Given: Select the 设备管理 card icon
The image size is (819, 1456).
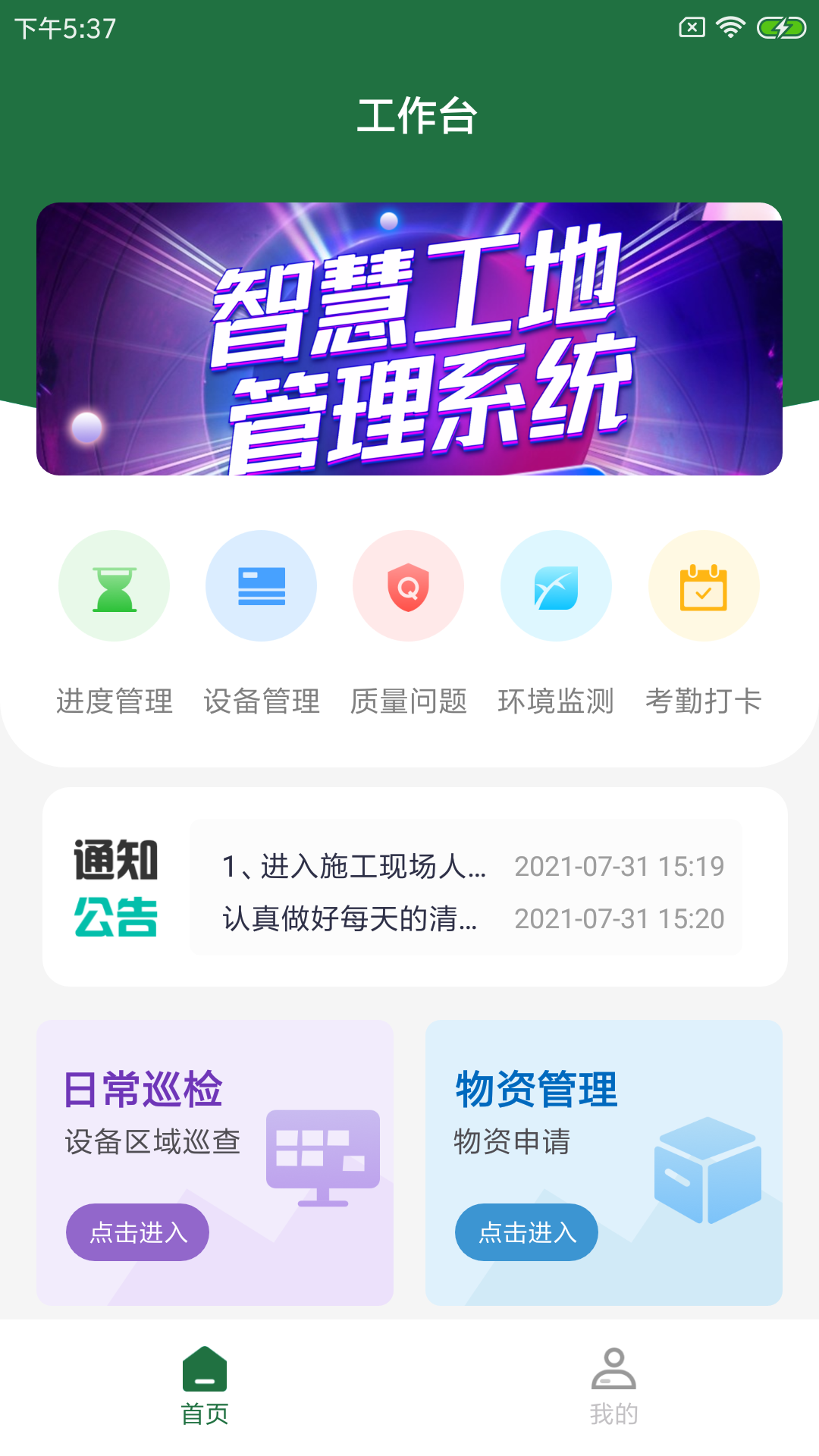Looking at the screenshot, I should click(x=262, y=586).
